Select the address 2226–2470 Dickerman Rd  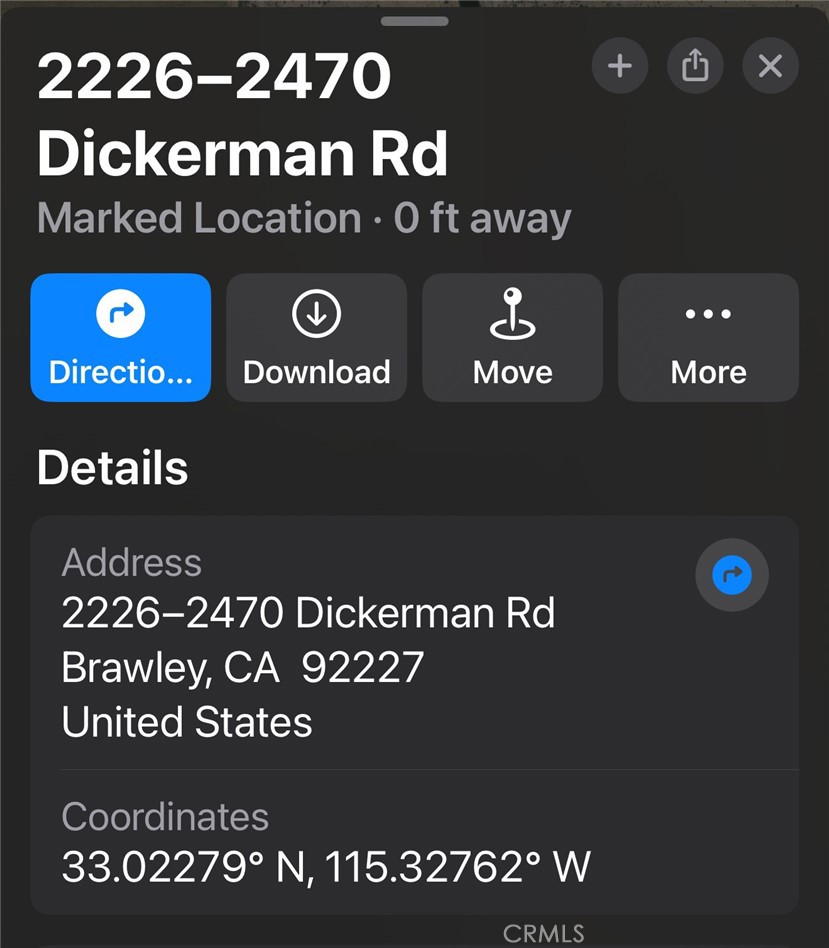point(308,613)
